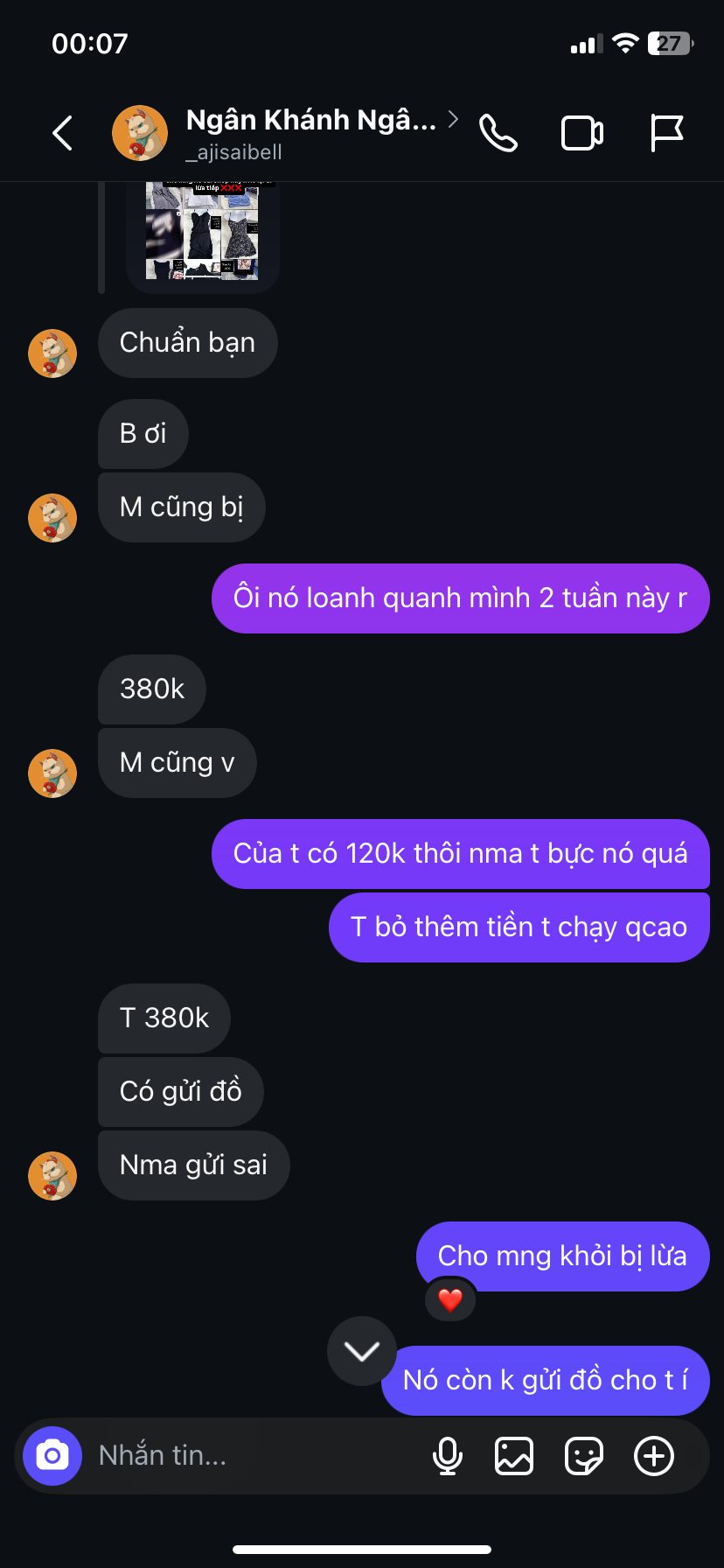This screenshot has height=1568, width=724.
Task: View heart reaction on "Cho mng khỏi bị lừa"
Action: pos(449,1300)
